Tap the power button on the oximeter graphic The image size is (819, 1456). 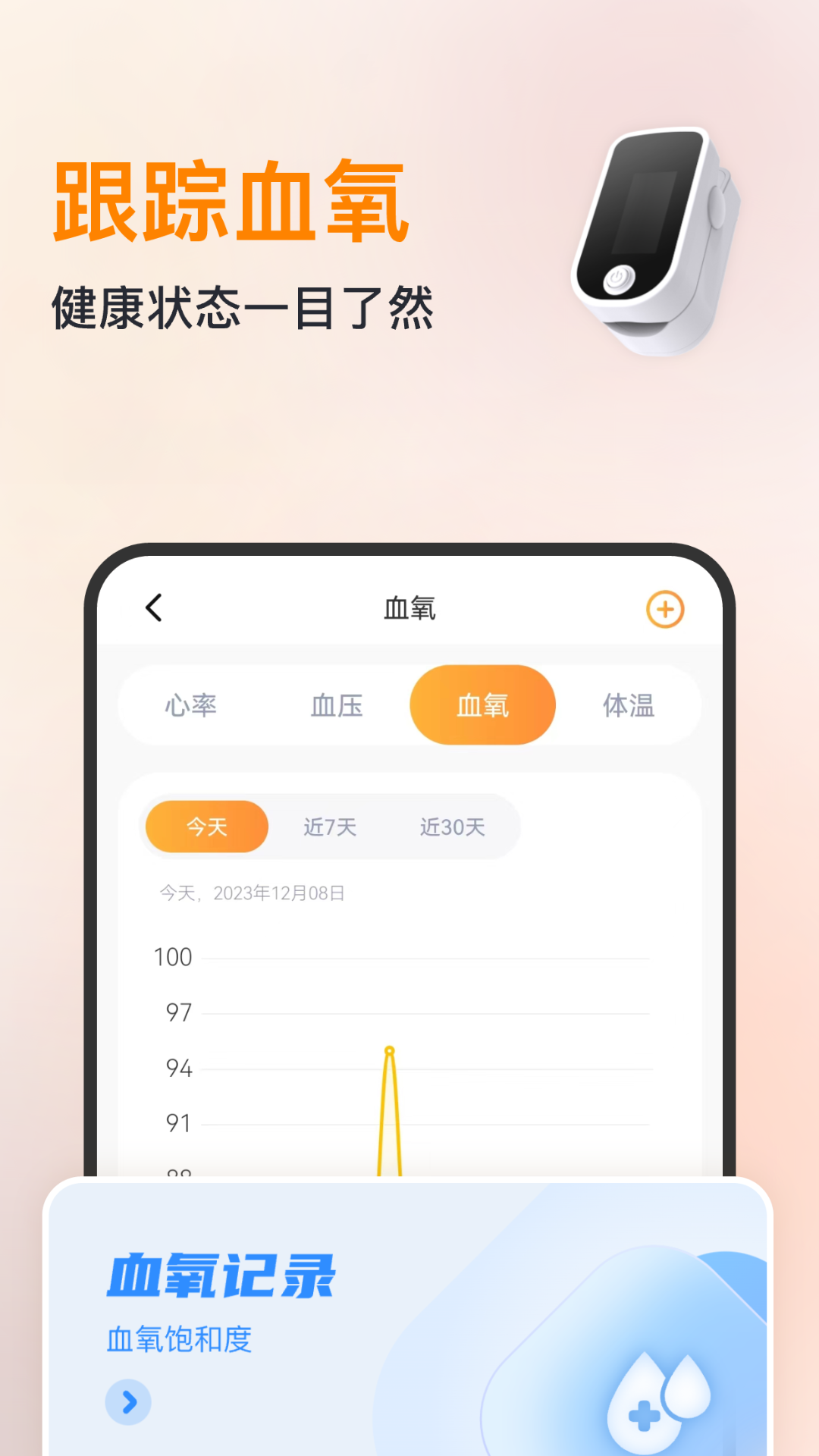pos(617,278)
